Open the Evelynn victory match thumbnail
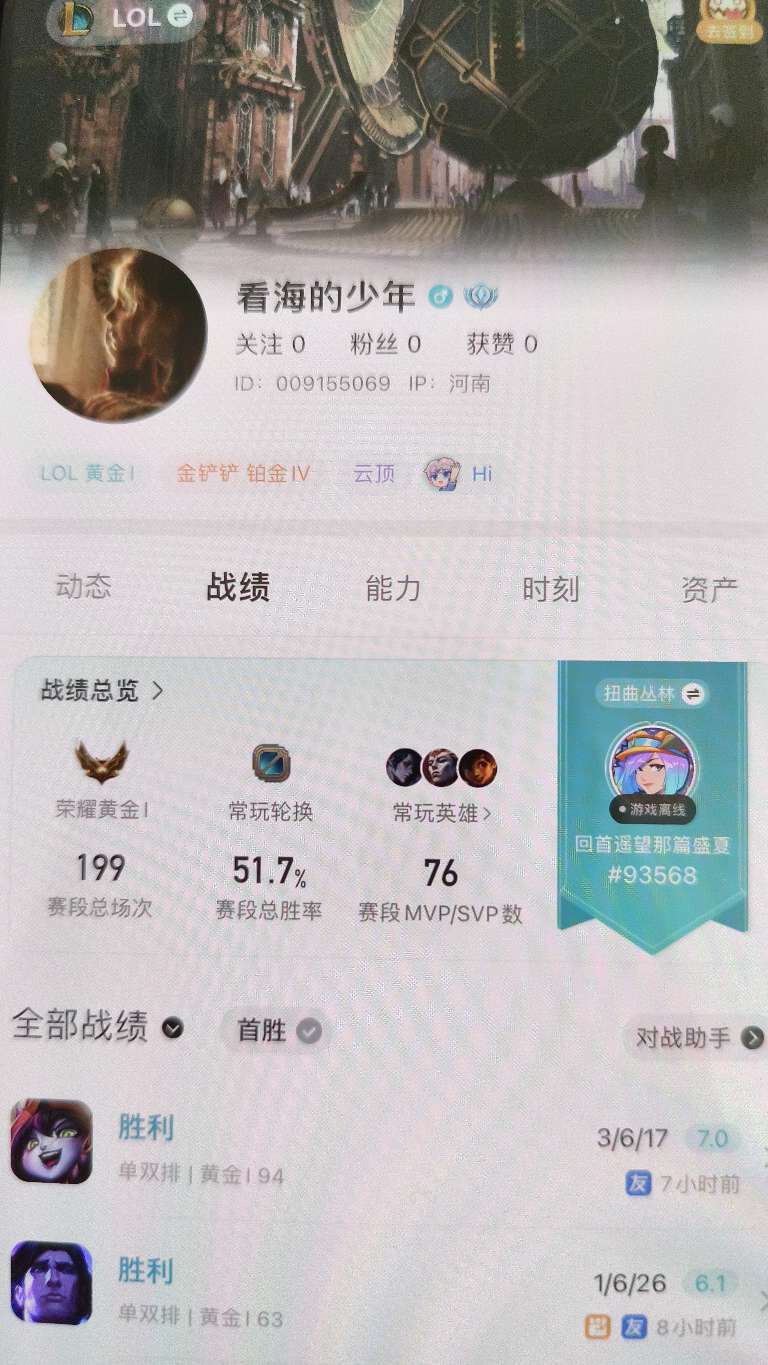 pyautogui.click(x=51, y=1141)
